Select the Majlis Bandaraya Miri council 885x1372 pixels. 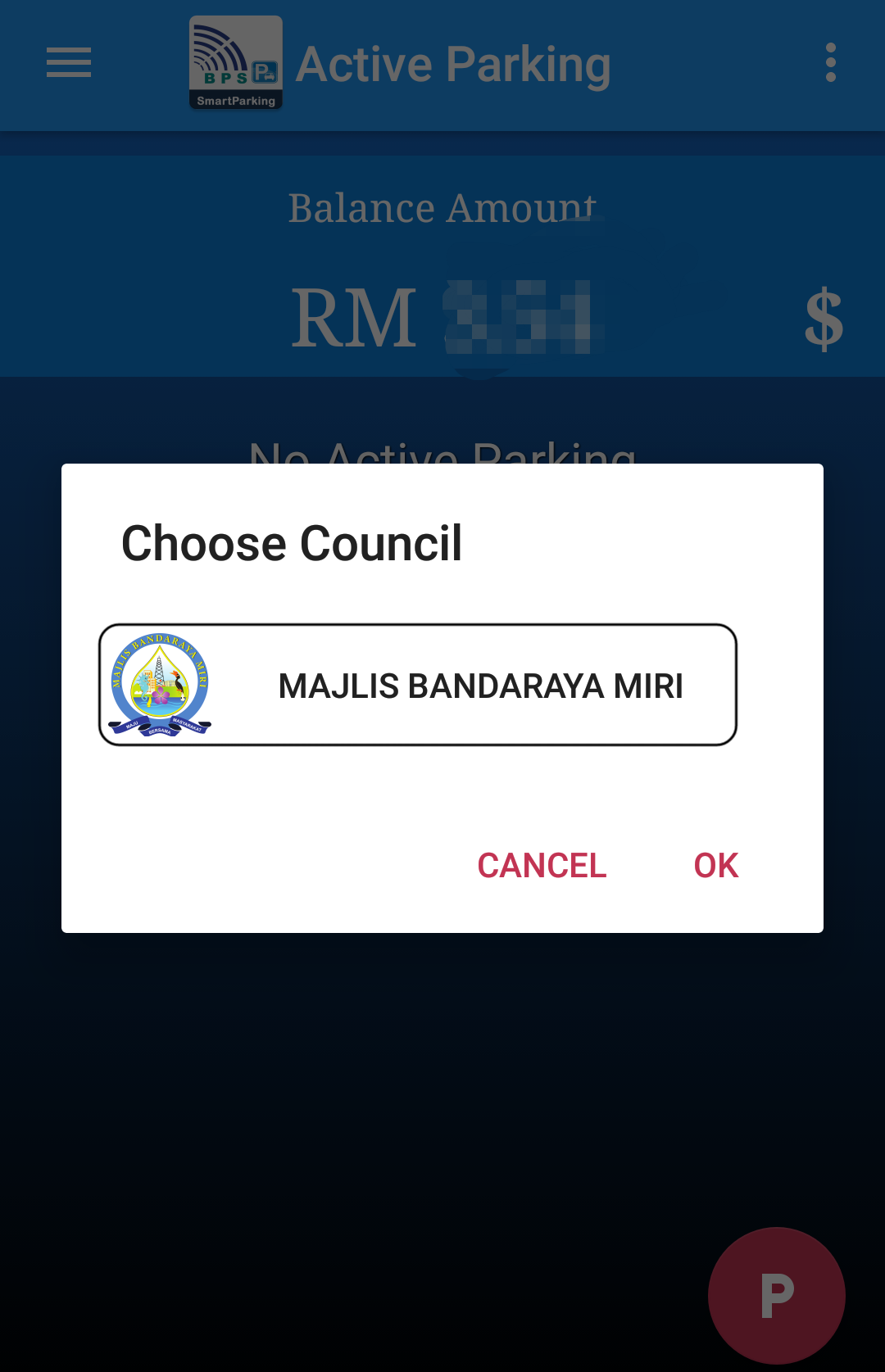click(x=418, y=685)
